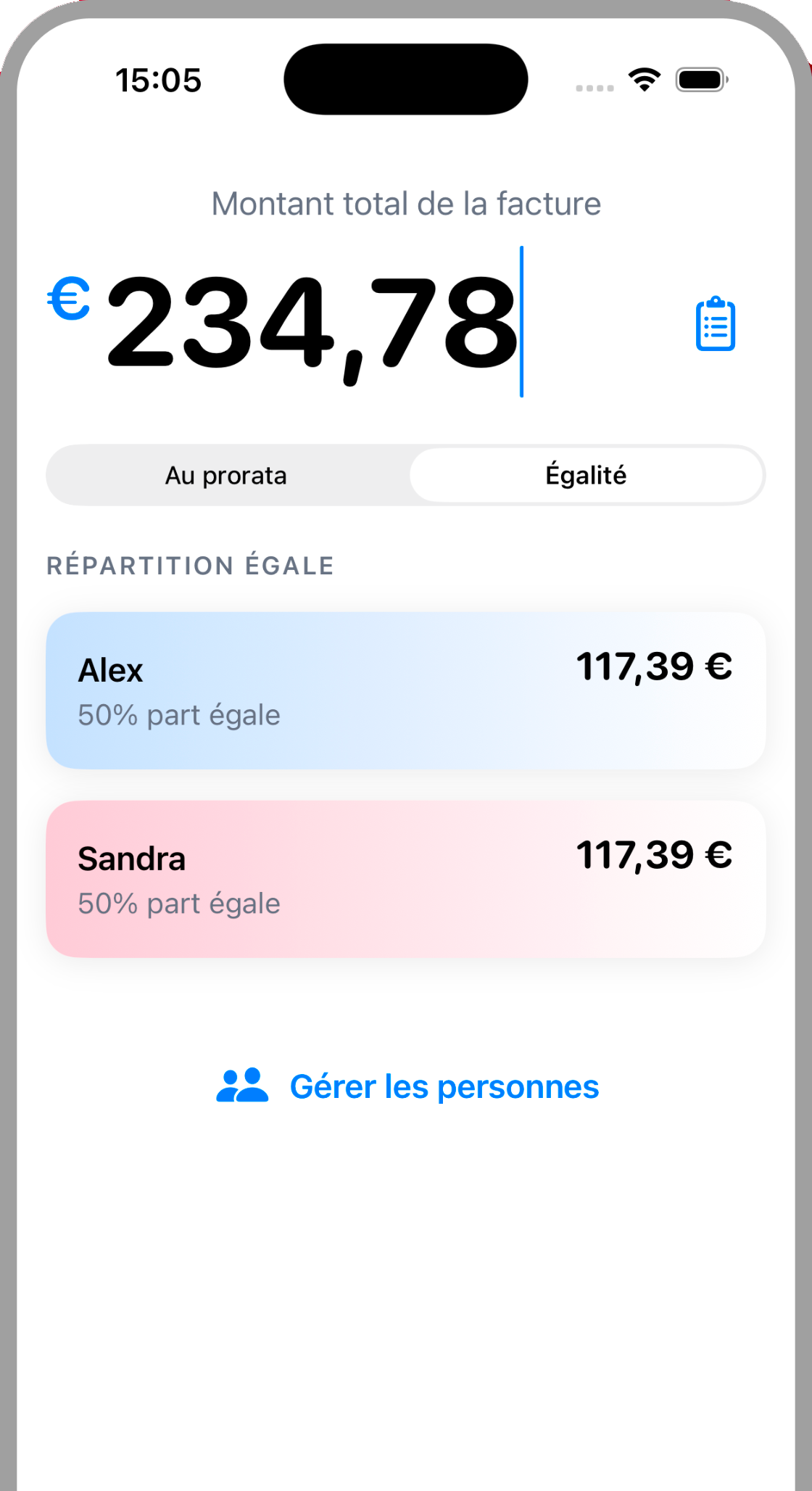
Task: Click the Wi-Fi icon in status bar
Action: click(x=644, y=81)
